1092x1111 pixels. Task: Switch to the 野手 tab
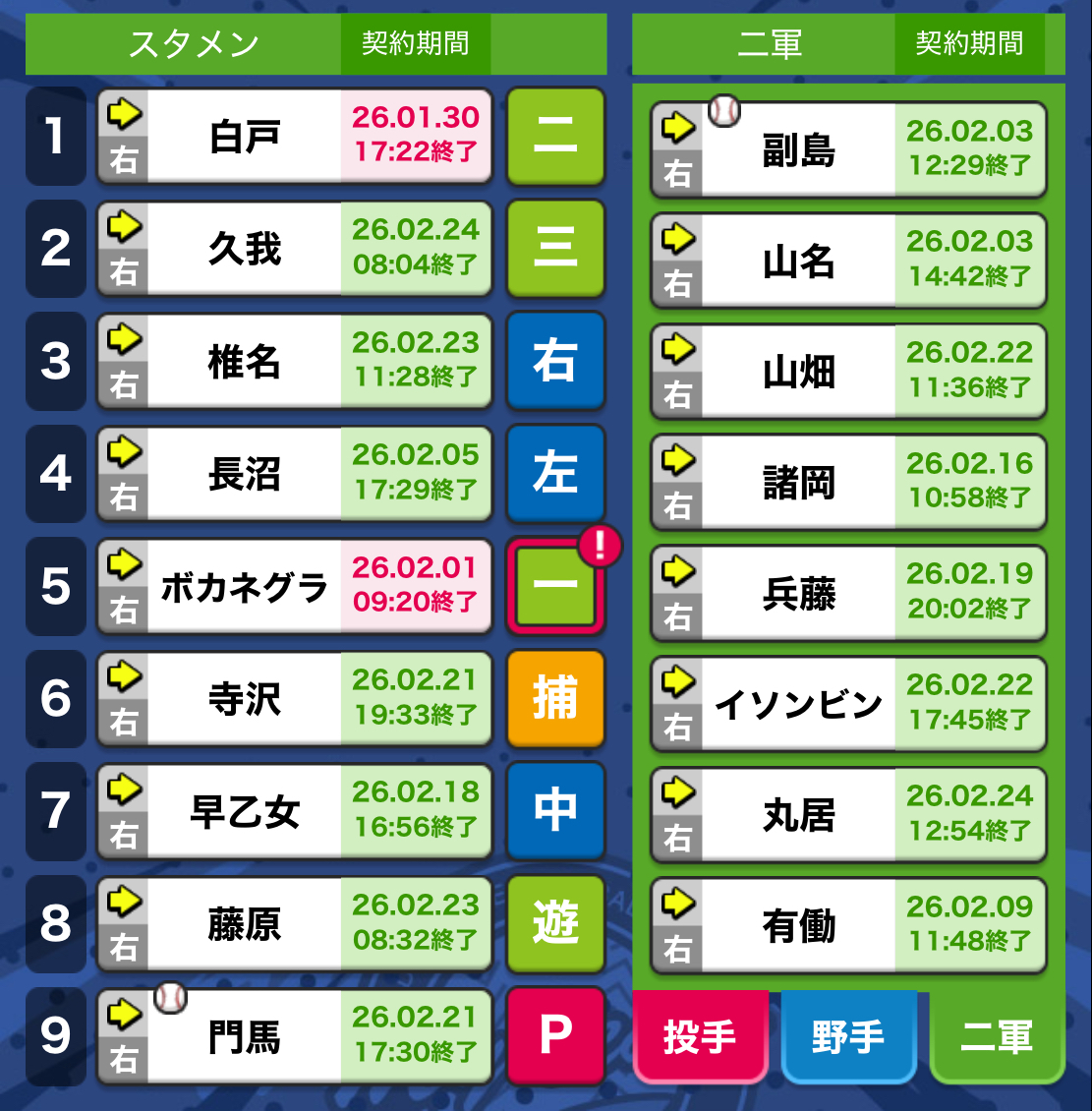click(x=848, y=1036)
